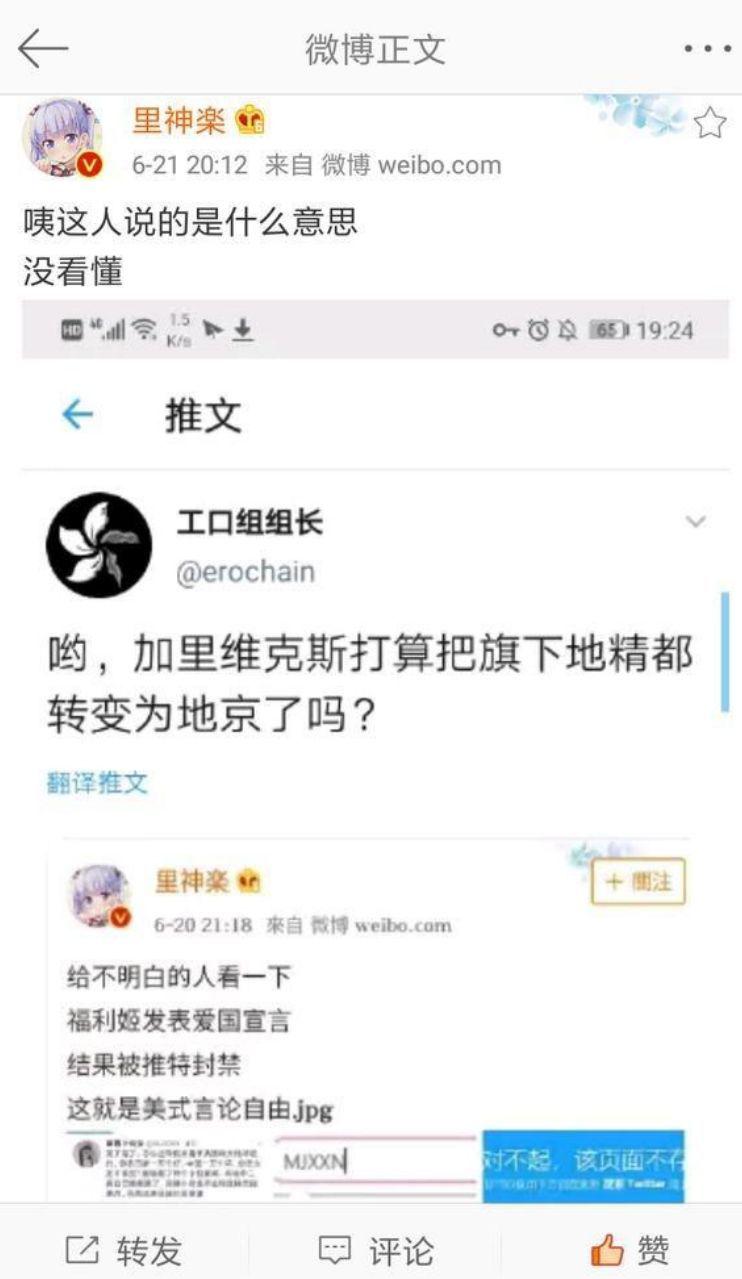Favorite this post with the star icon

tap(709, 123)
